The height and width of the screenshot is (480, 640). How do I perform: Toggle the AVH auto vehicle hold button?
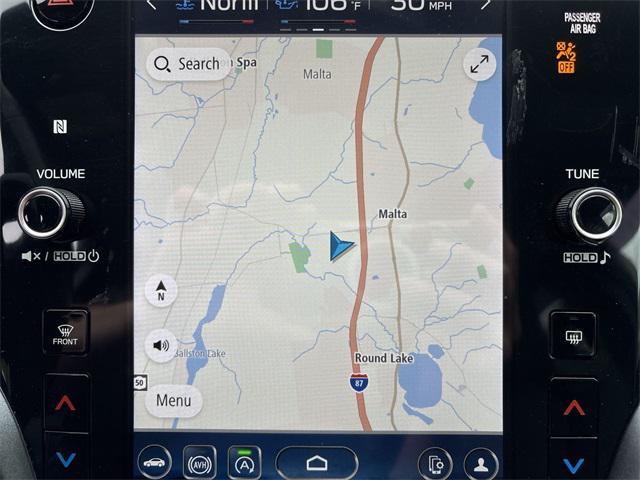pyautogui.click(x=199, y=462)
